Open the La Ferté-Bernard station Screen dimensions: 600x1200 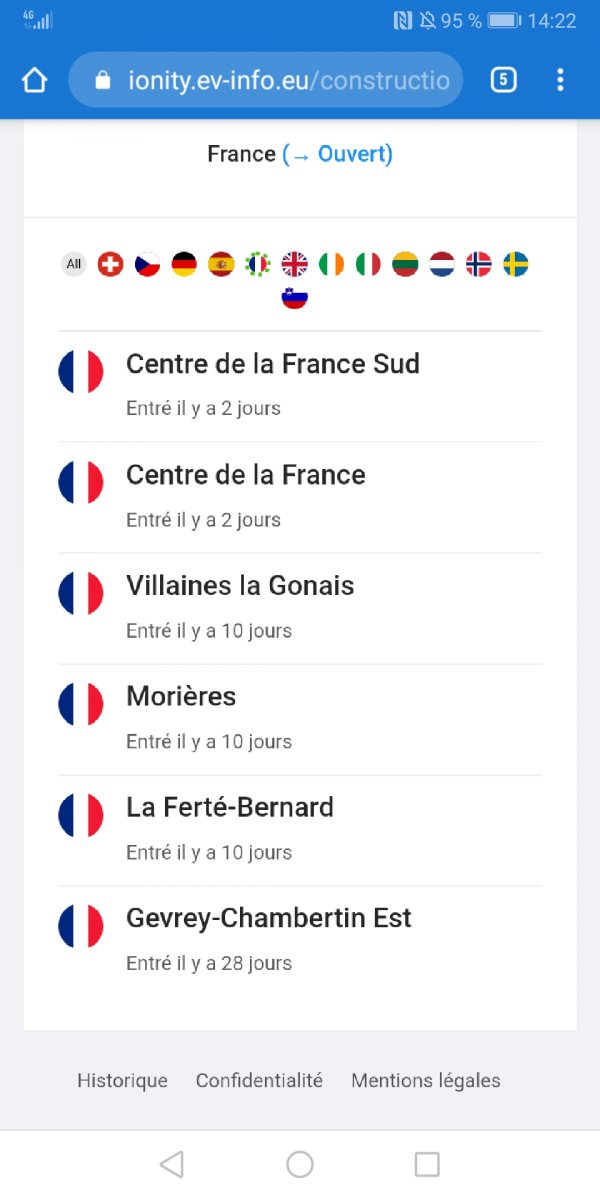(x=300, y=830)
